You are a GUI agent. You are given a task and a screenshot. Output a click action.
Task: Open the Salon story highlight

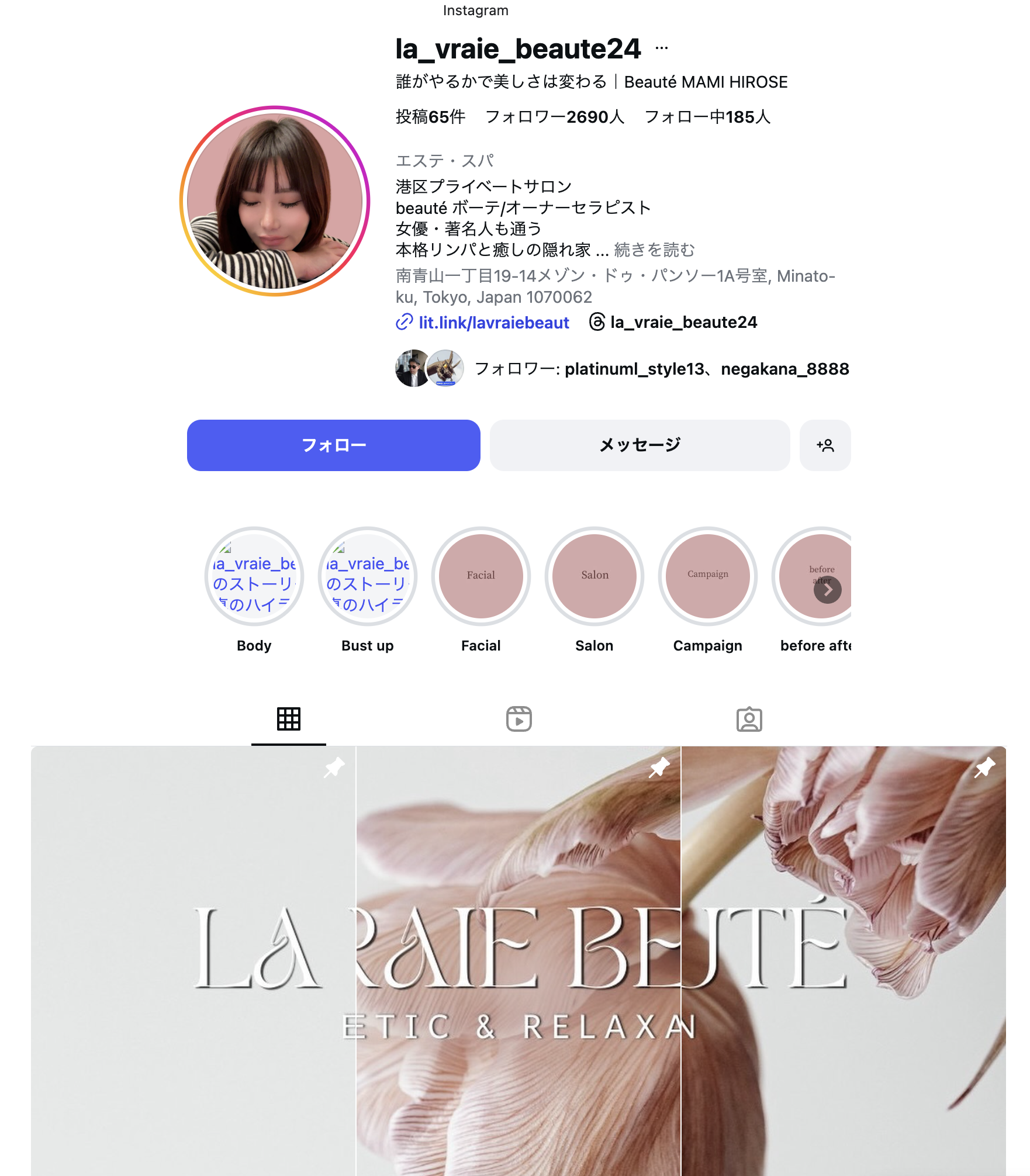595,576
